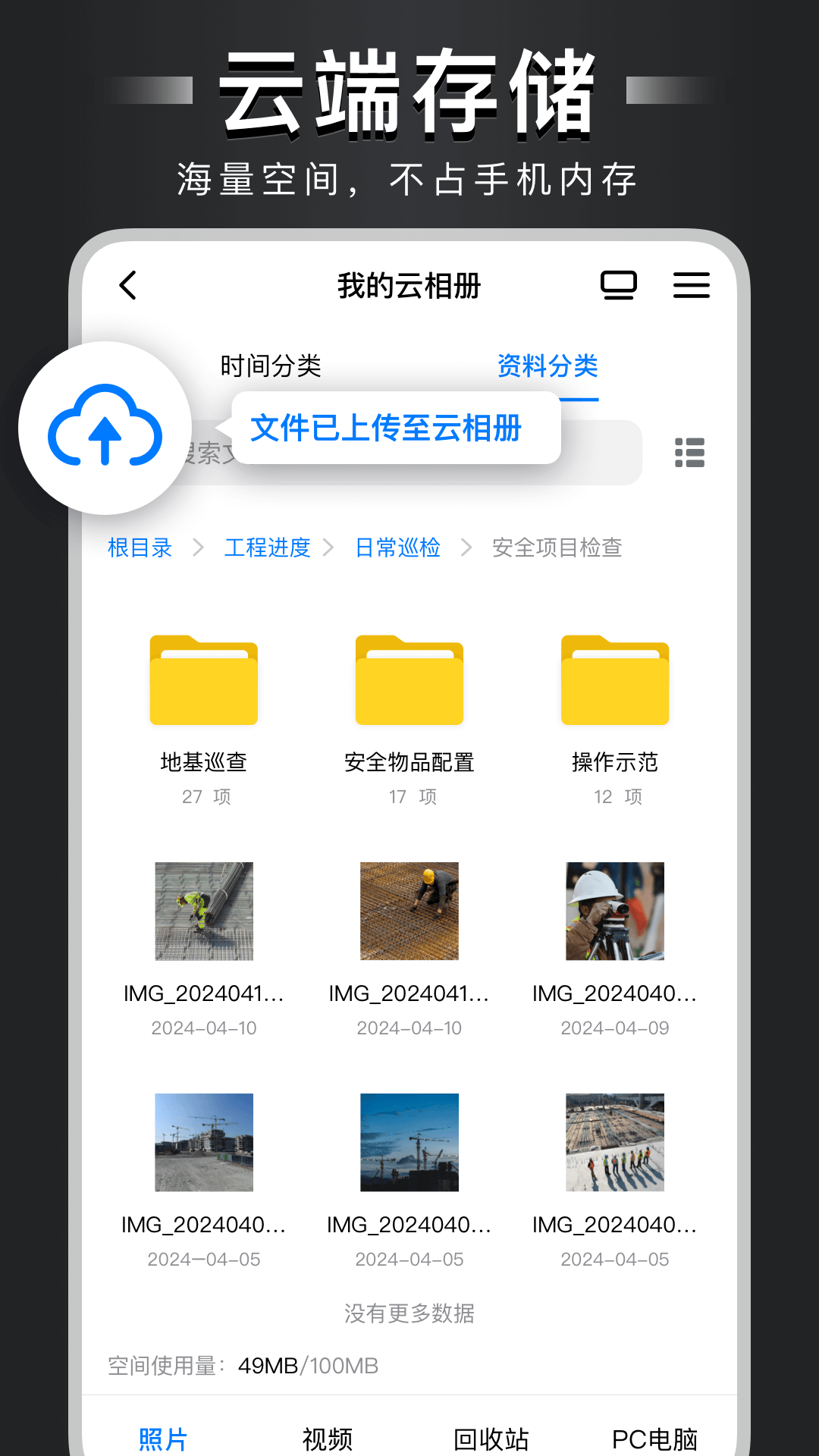Click the PC display icon beside the menu
819x1456 pixels.
(x=619, y=286)
